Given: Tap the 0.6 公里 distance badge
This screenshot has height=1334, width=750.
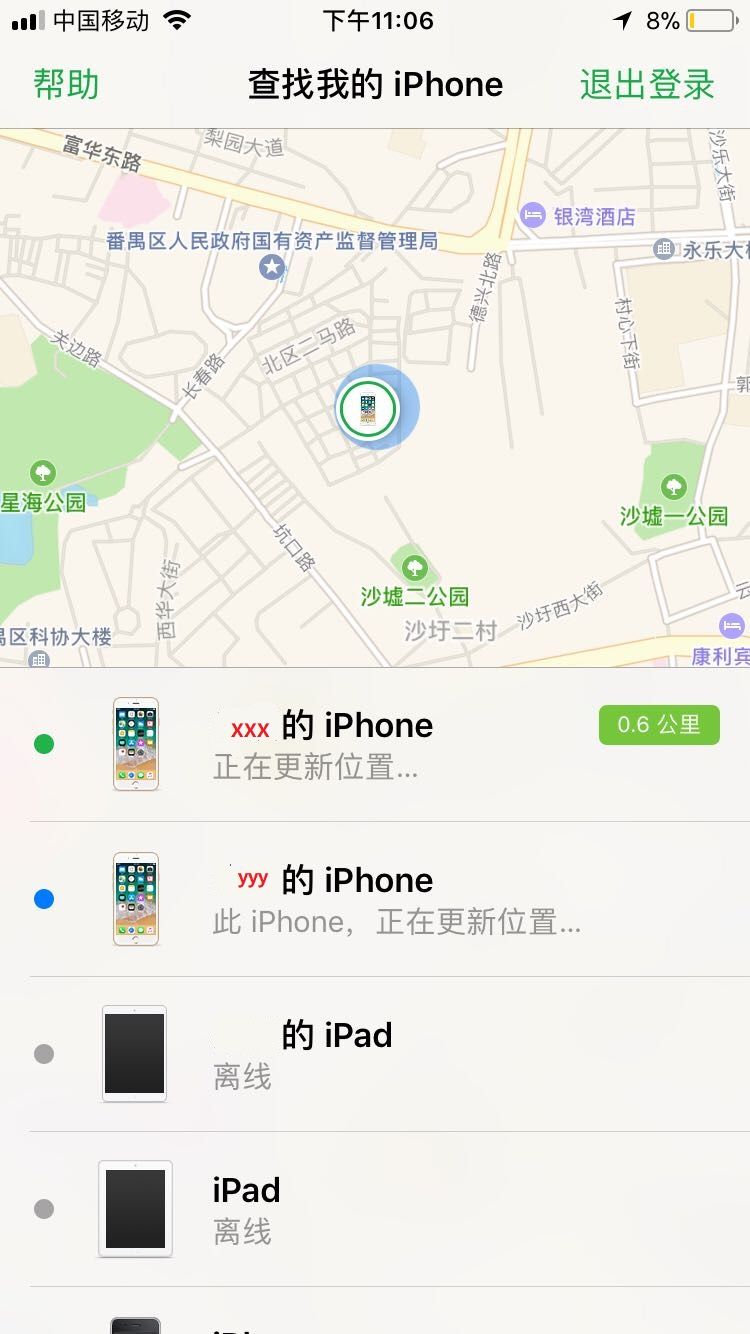Looking at the screenshot, I should 658,724.
